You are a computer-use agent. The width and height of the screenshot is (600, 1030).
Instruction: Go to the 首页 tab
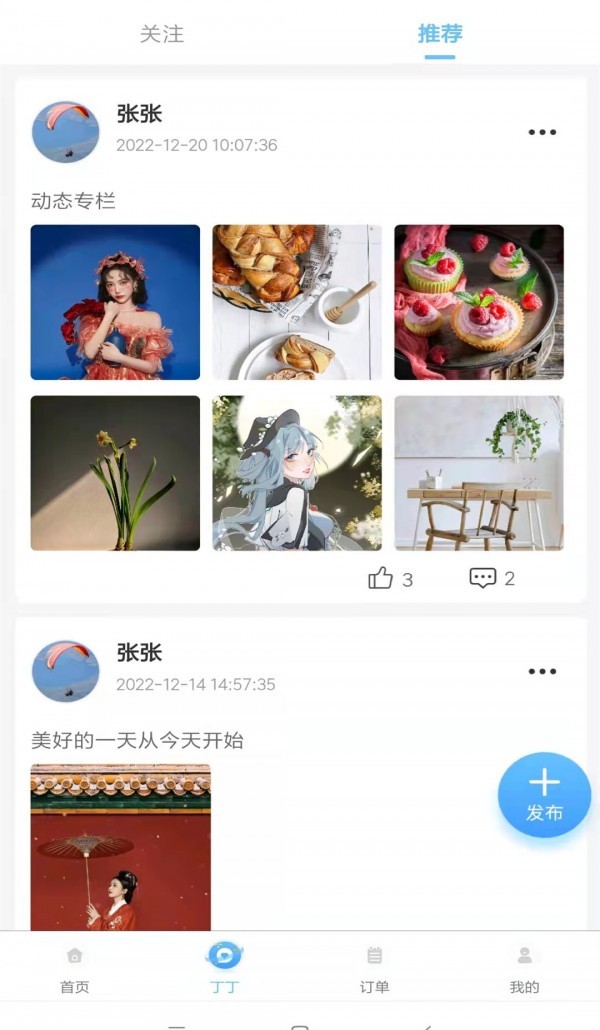[x=75, y=970]
